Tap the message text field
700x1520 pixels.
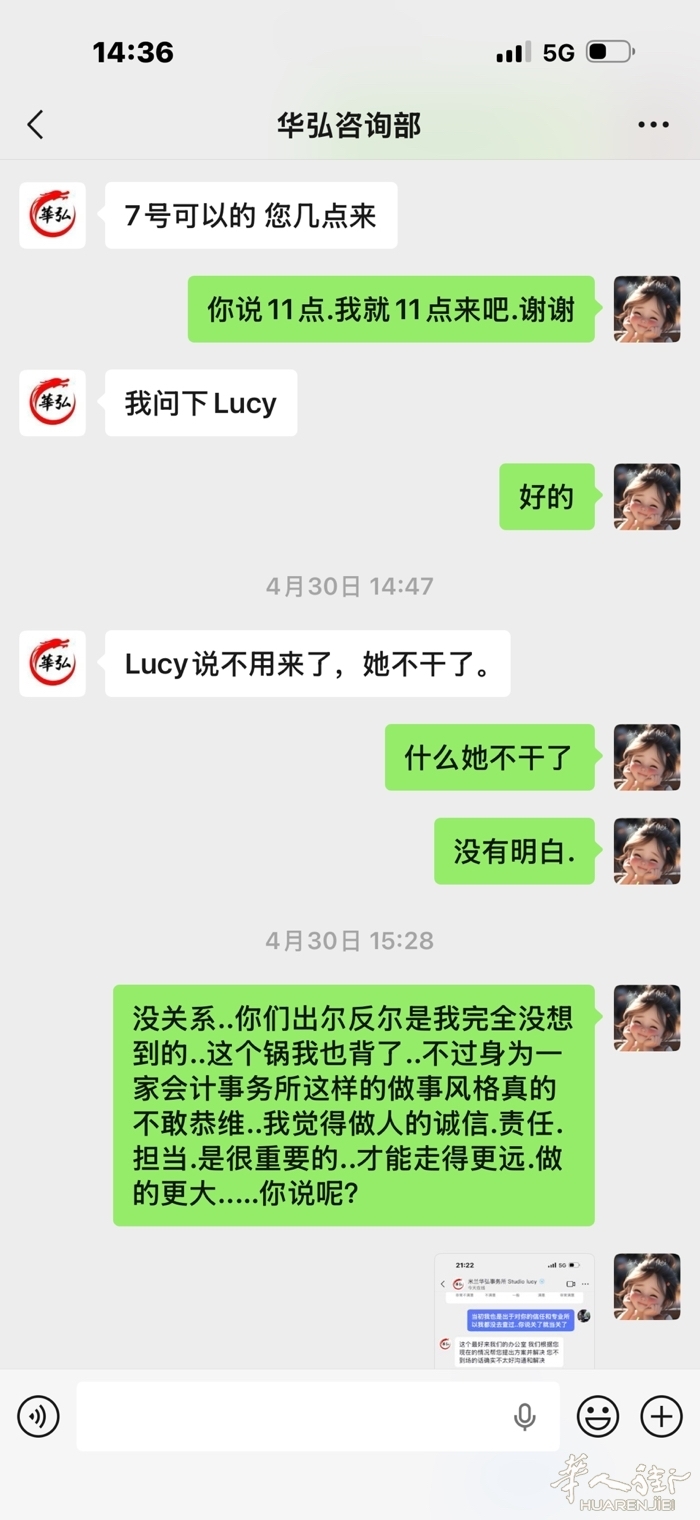[318, 1416]
